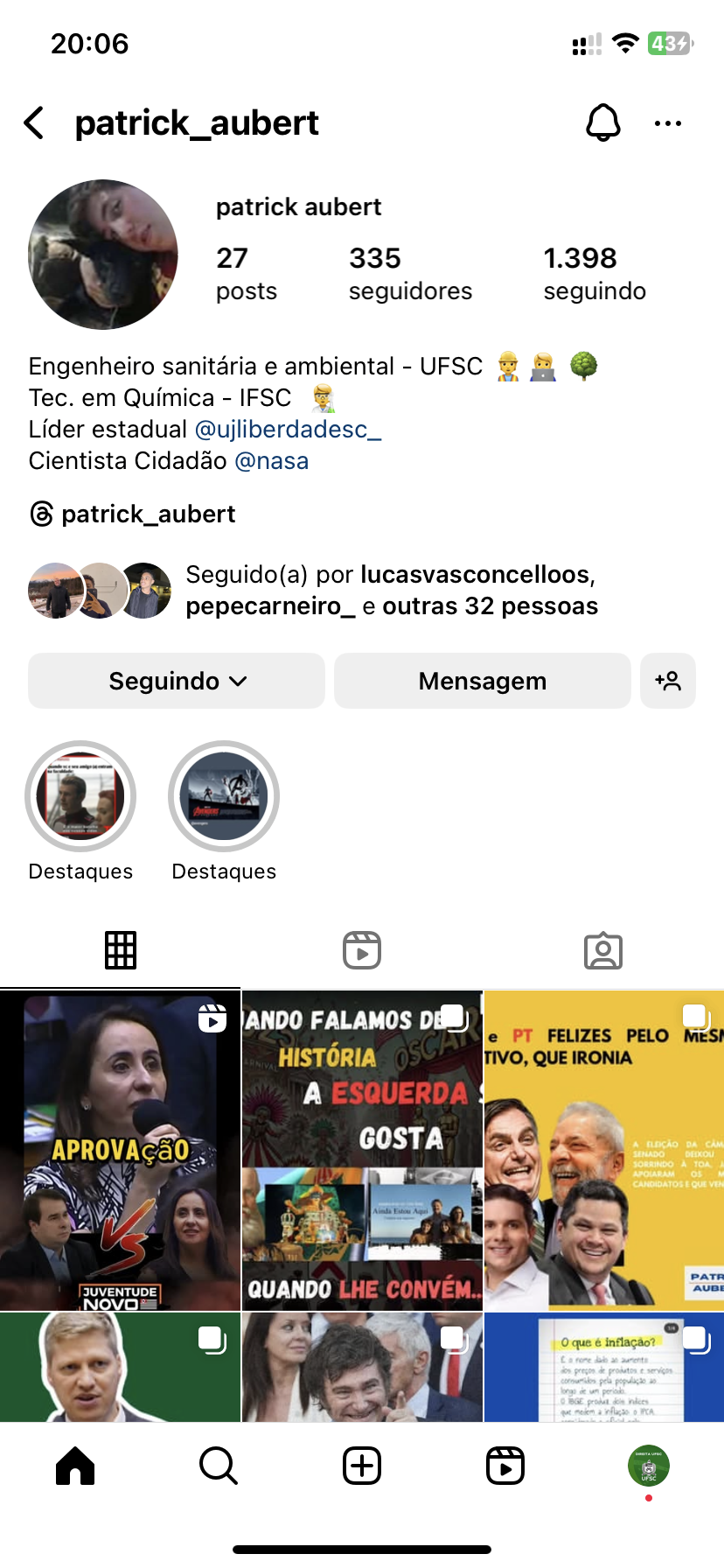Open Search and explore
The image size is (724, 1568).
point(219,1466)
